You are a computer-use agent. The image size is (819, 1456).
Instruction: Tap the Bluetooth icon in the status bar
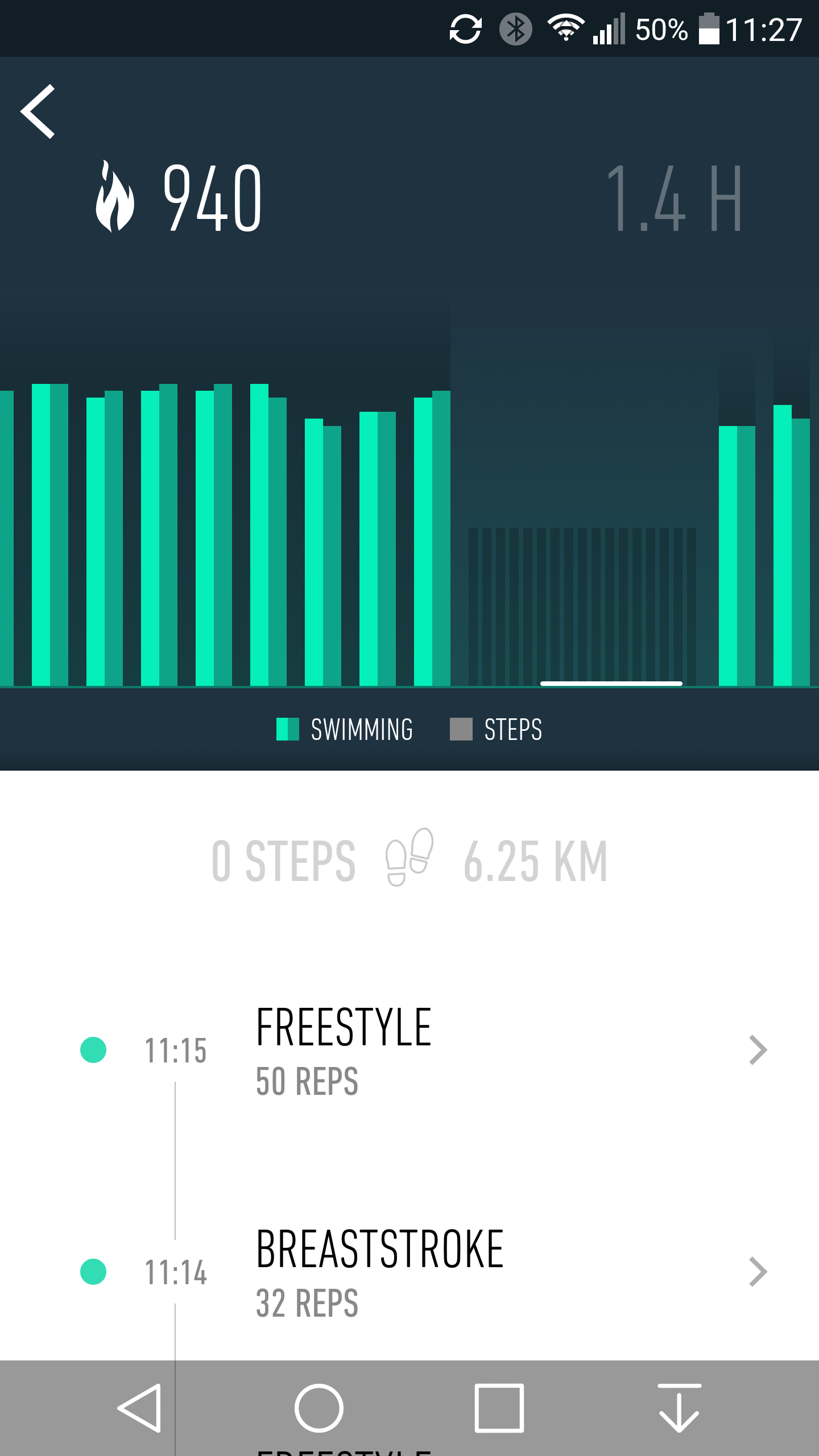pyautogui.click(x=516, y=30)
